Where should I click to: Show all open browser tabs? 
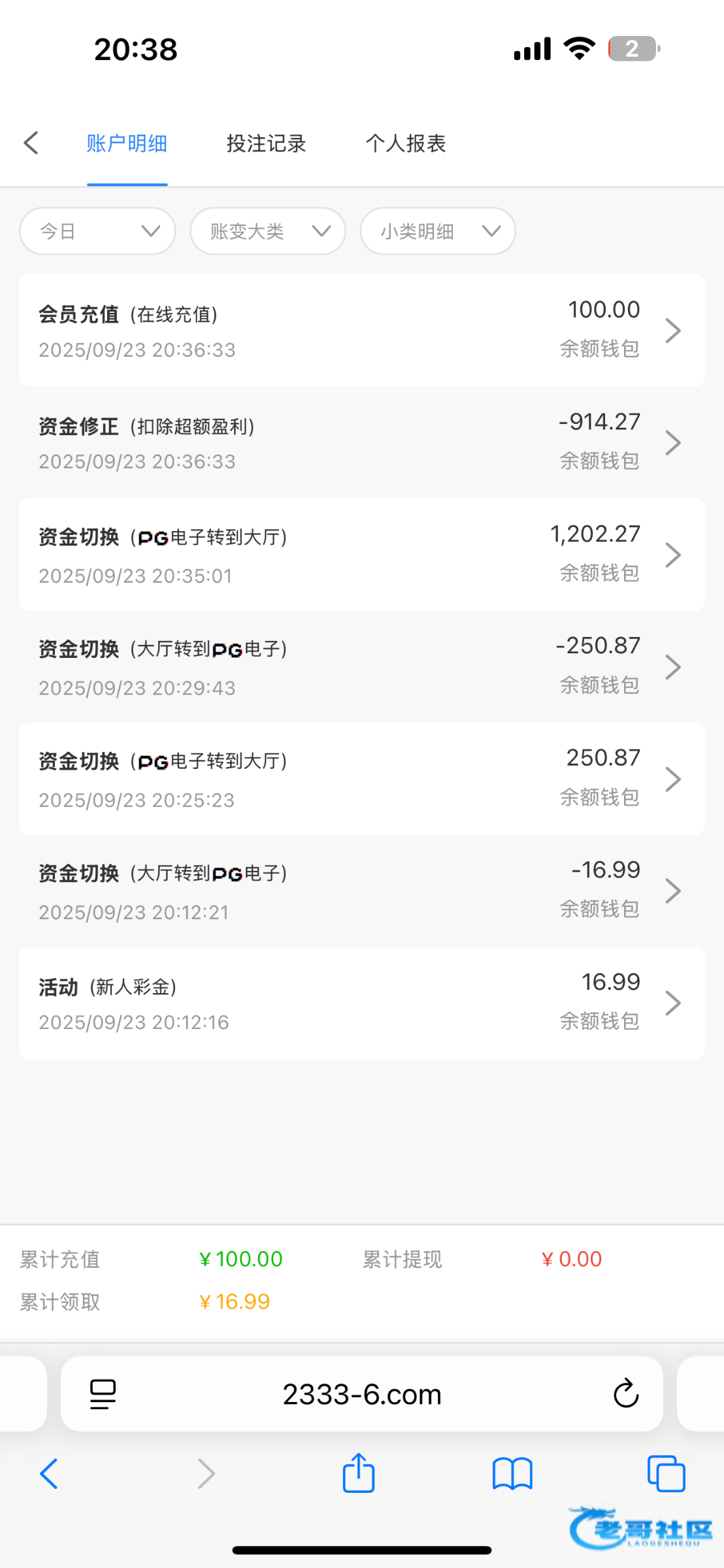666,1474
